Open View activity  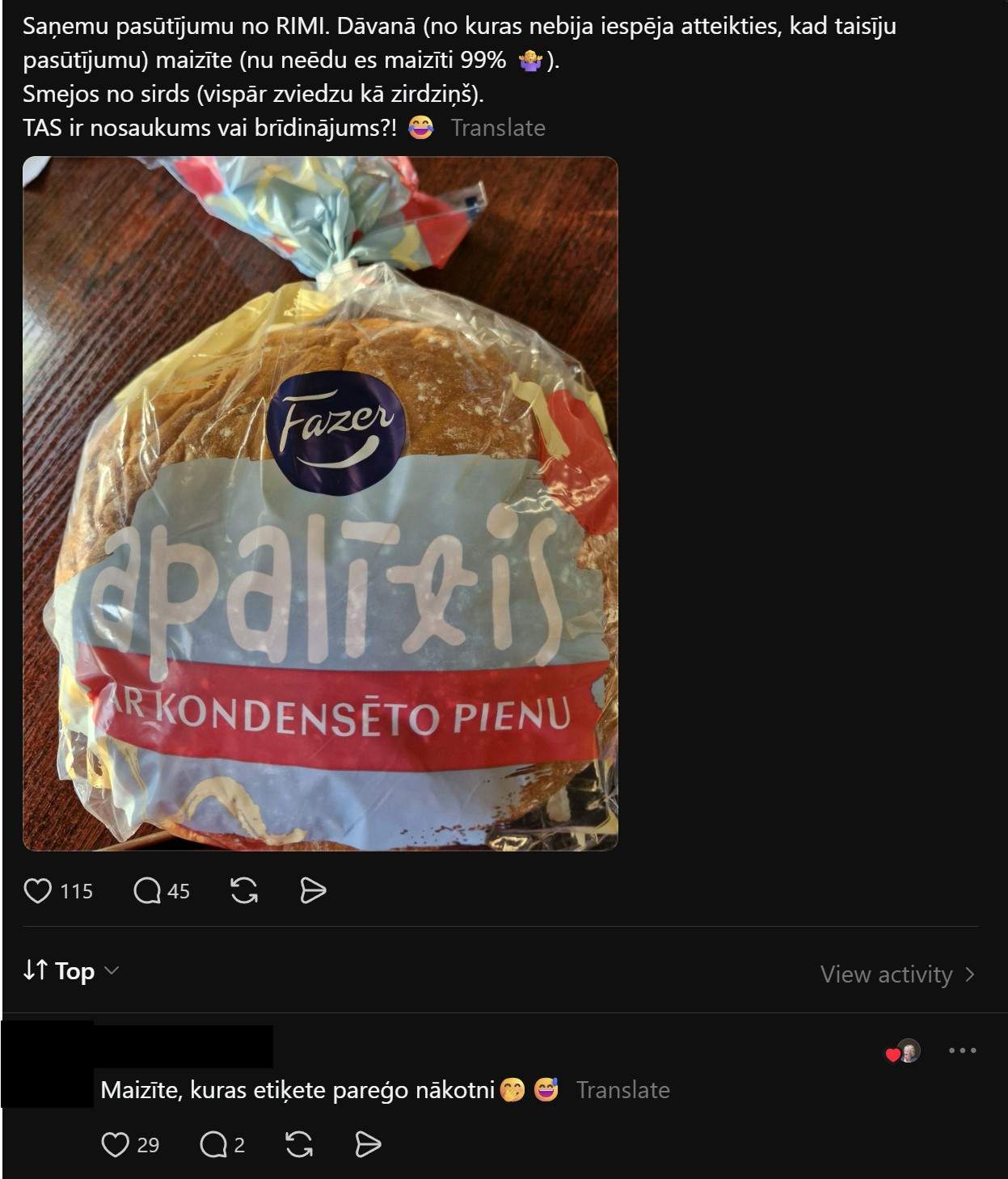[897, 974]
